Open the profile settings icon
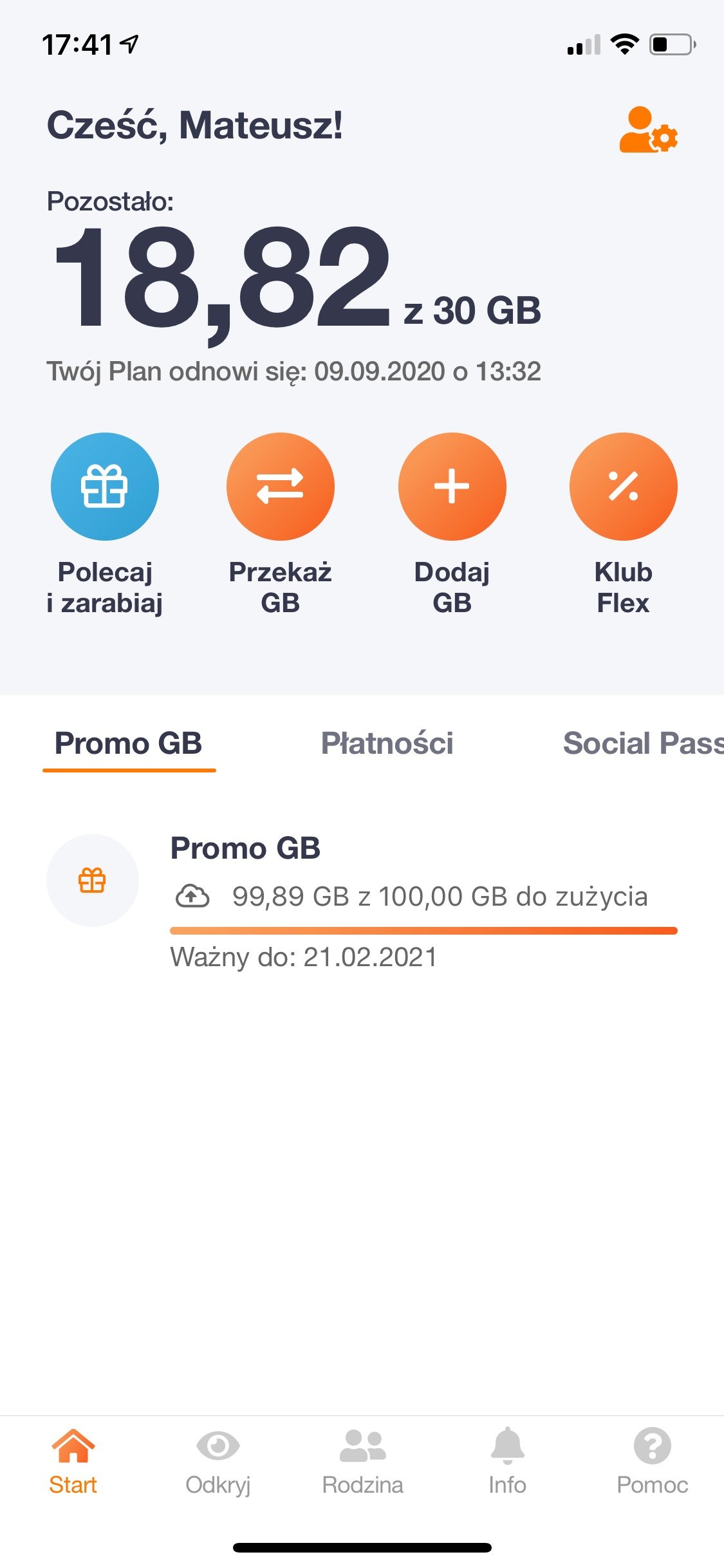 coord(648,130)
